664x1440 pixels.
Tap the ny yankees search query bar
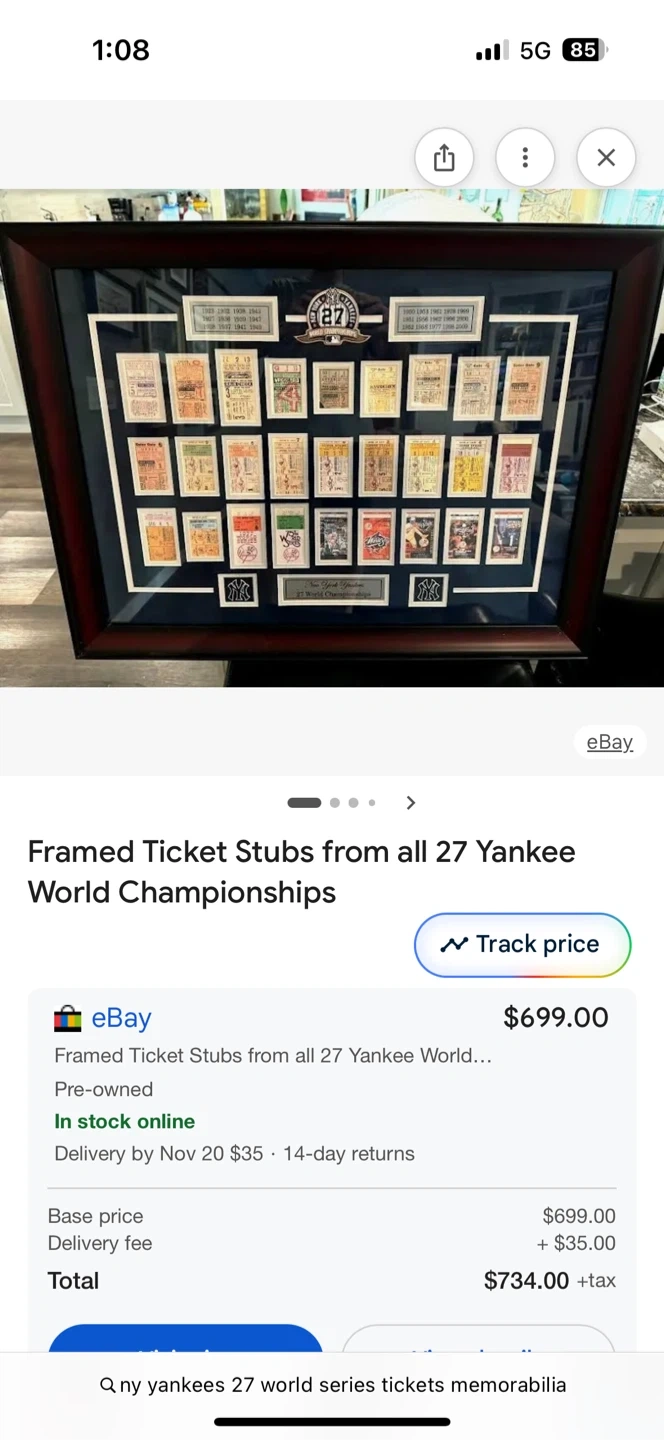click(x=332, y=1385)
